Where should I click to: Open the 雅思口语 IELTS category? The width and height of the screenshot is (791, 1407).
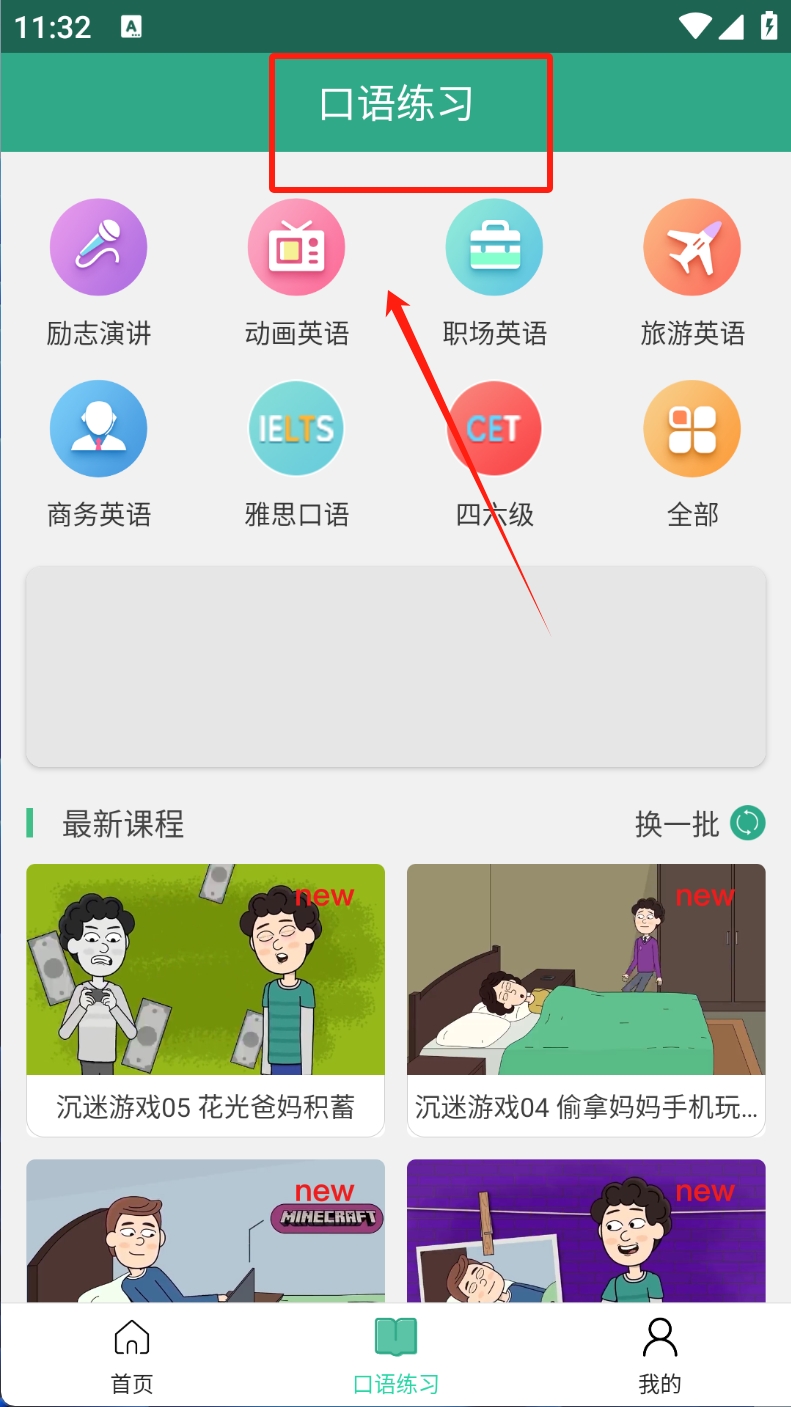click(297, 455)
